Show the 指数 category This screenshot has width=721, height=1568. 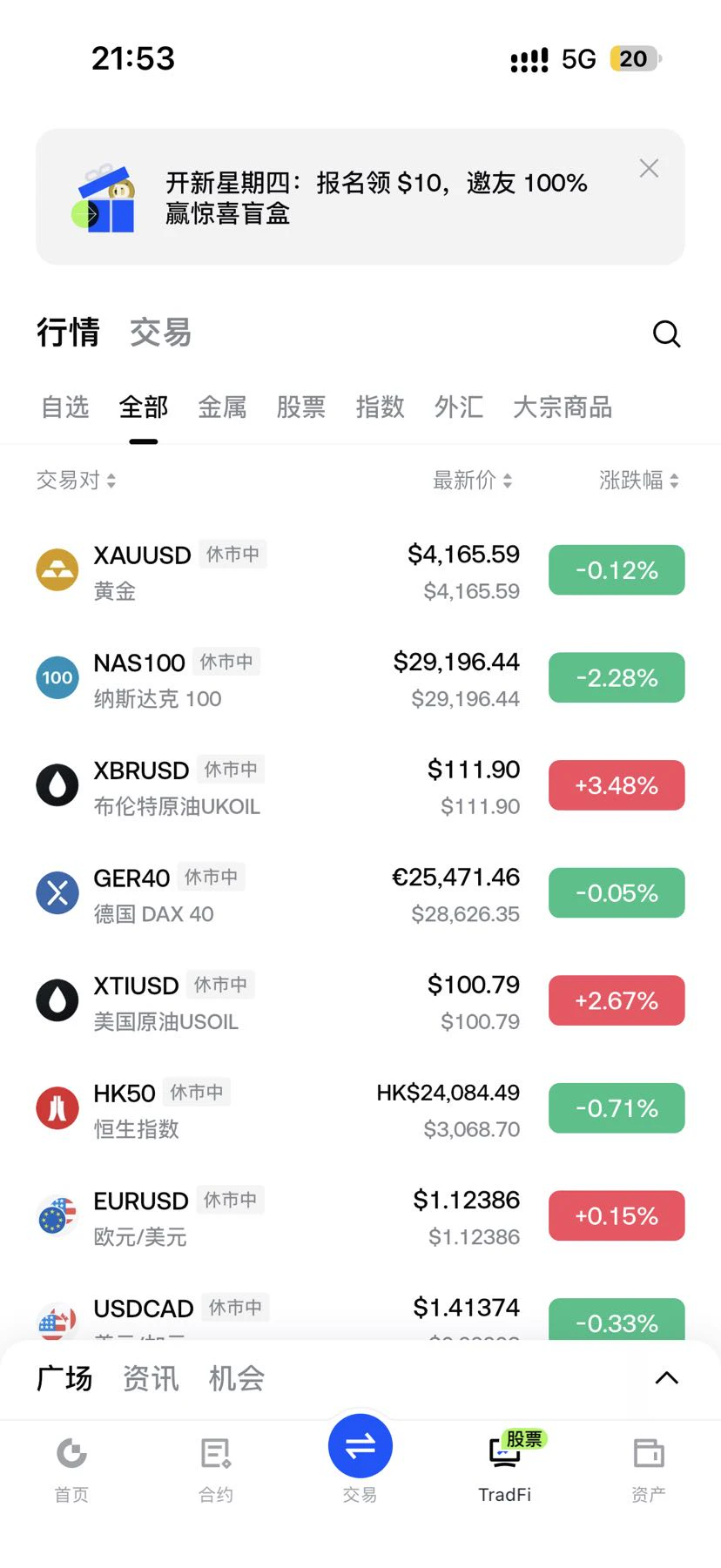click(x=381, y=407)
